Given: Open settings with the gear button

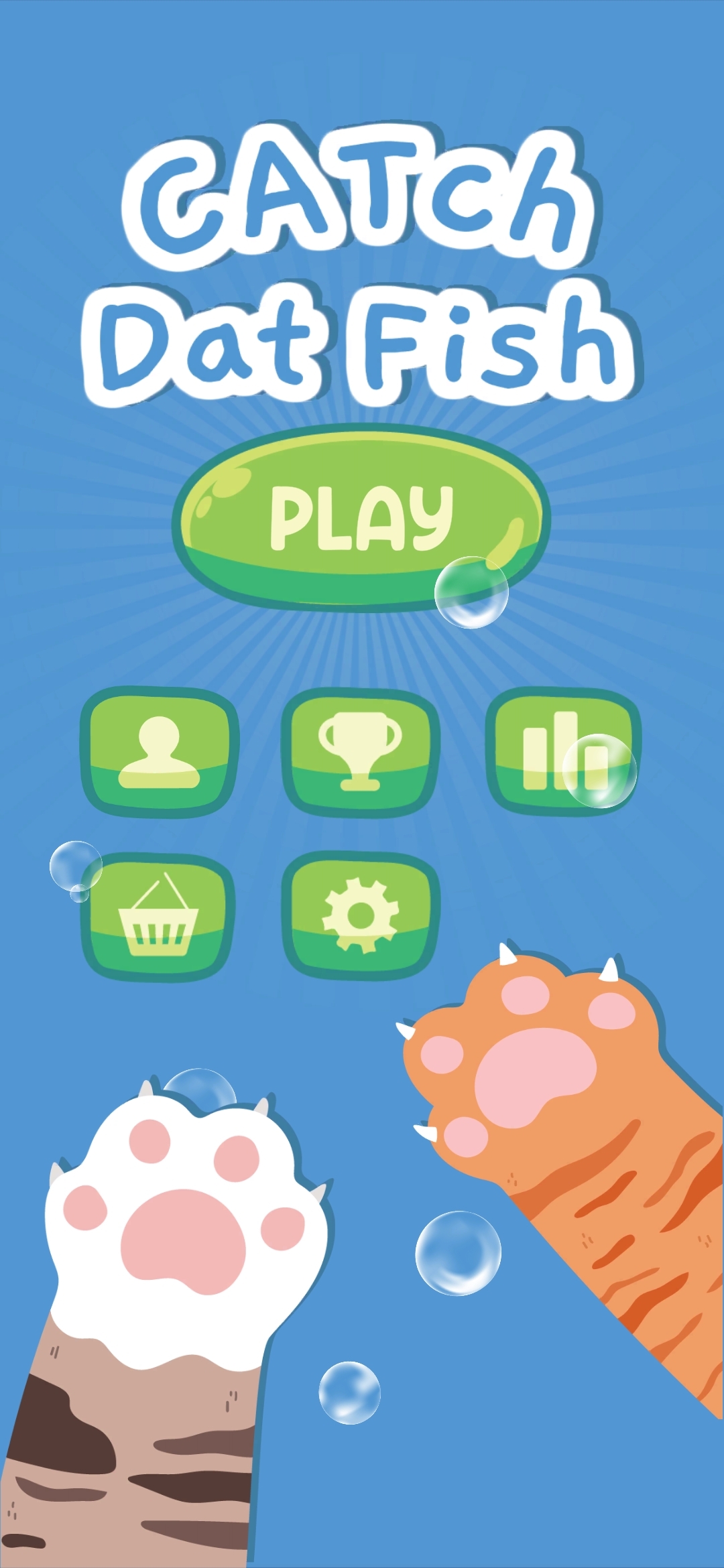Looking at the screenshot, I should pos(360,915).
